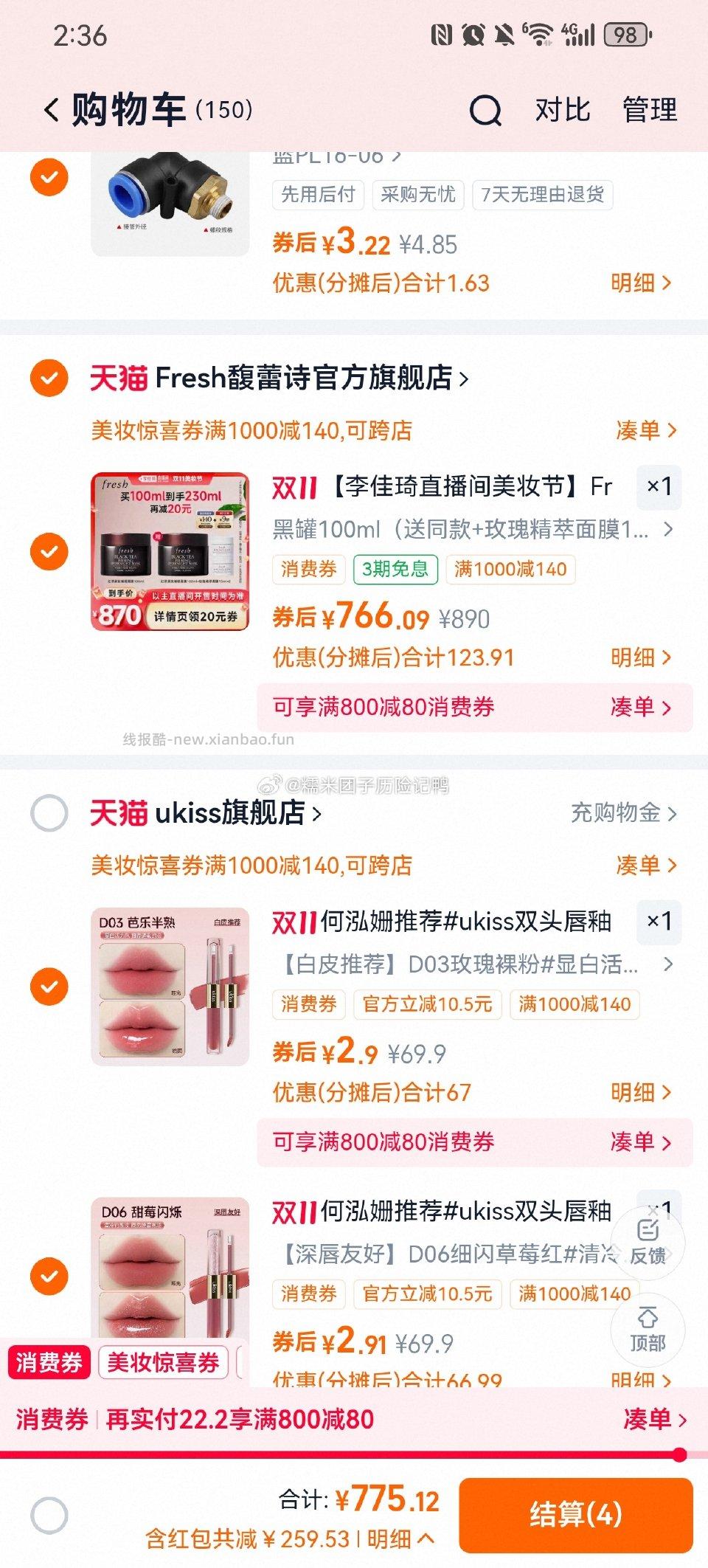The image size is (708, 1568).
Task: Tap the 天猫 logo beside Fresh store
Action: point(118,378)
